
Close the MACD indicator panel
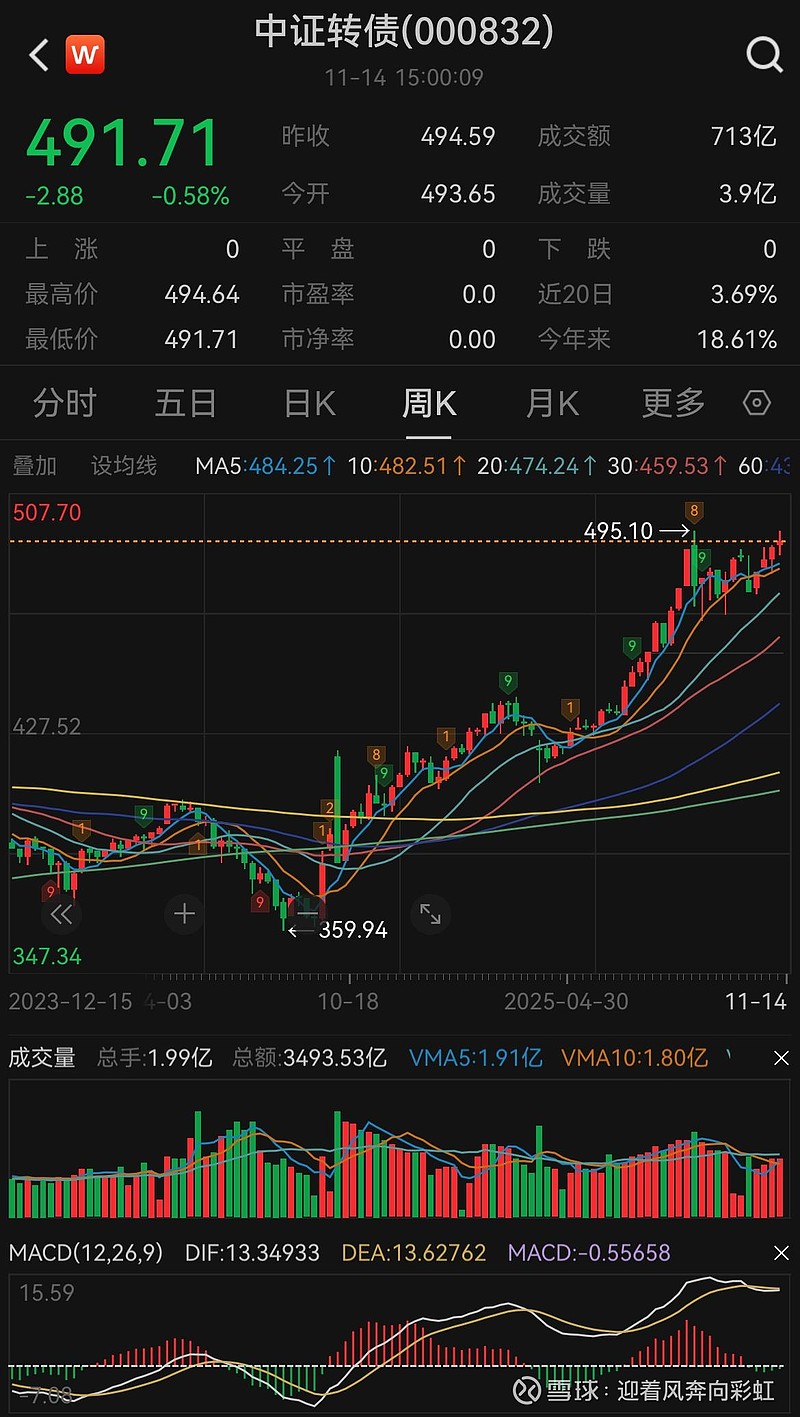[x=783, y=1251]
